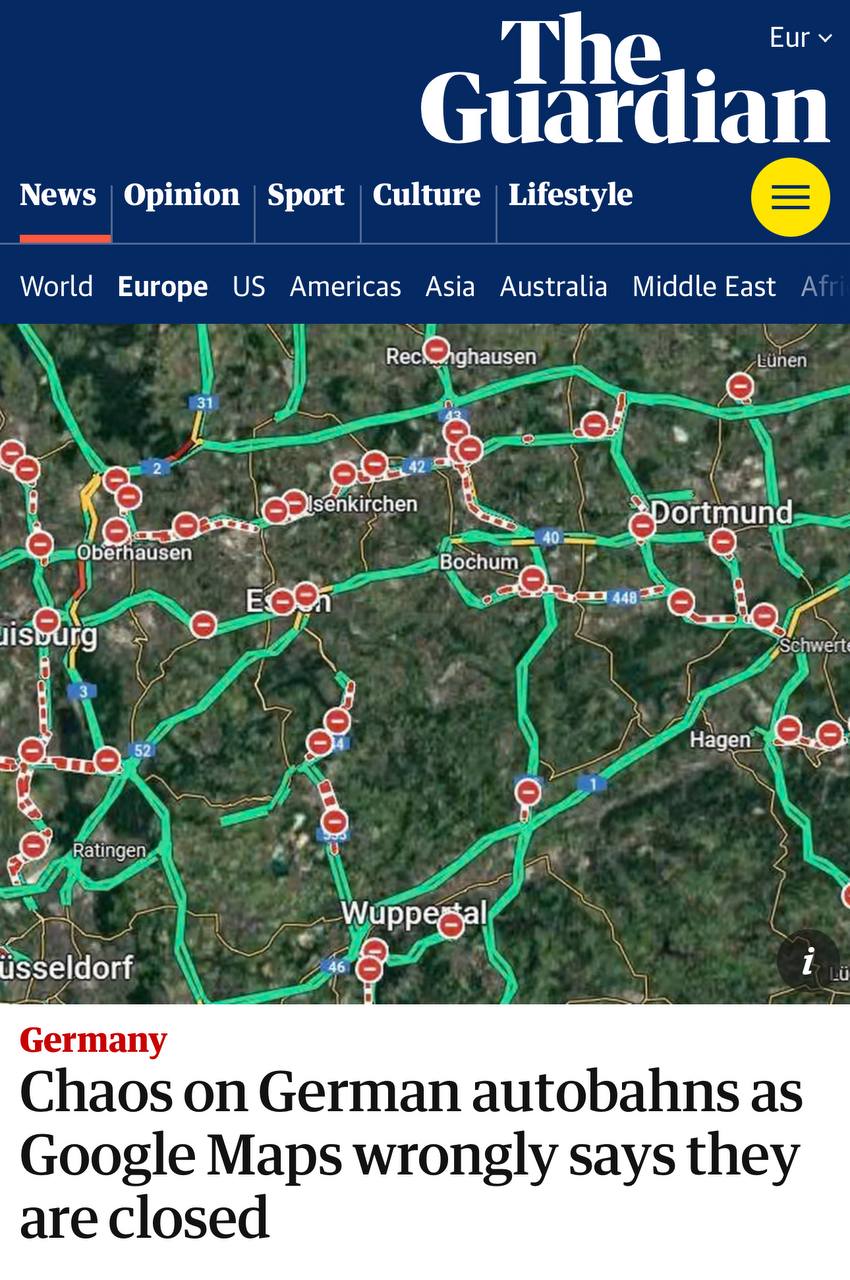Open the edition dropdown labeled Eur
850x1280 pixels.
pos(800,38)
